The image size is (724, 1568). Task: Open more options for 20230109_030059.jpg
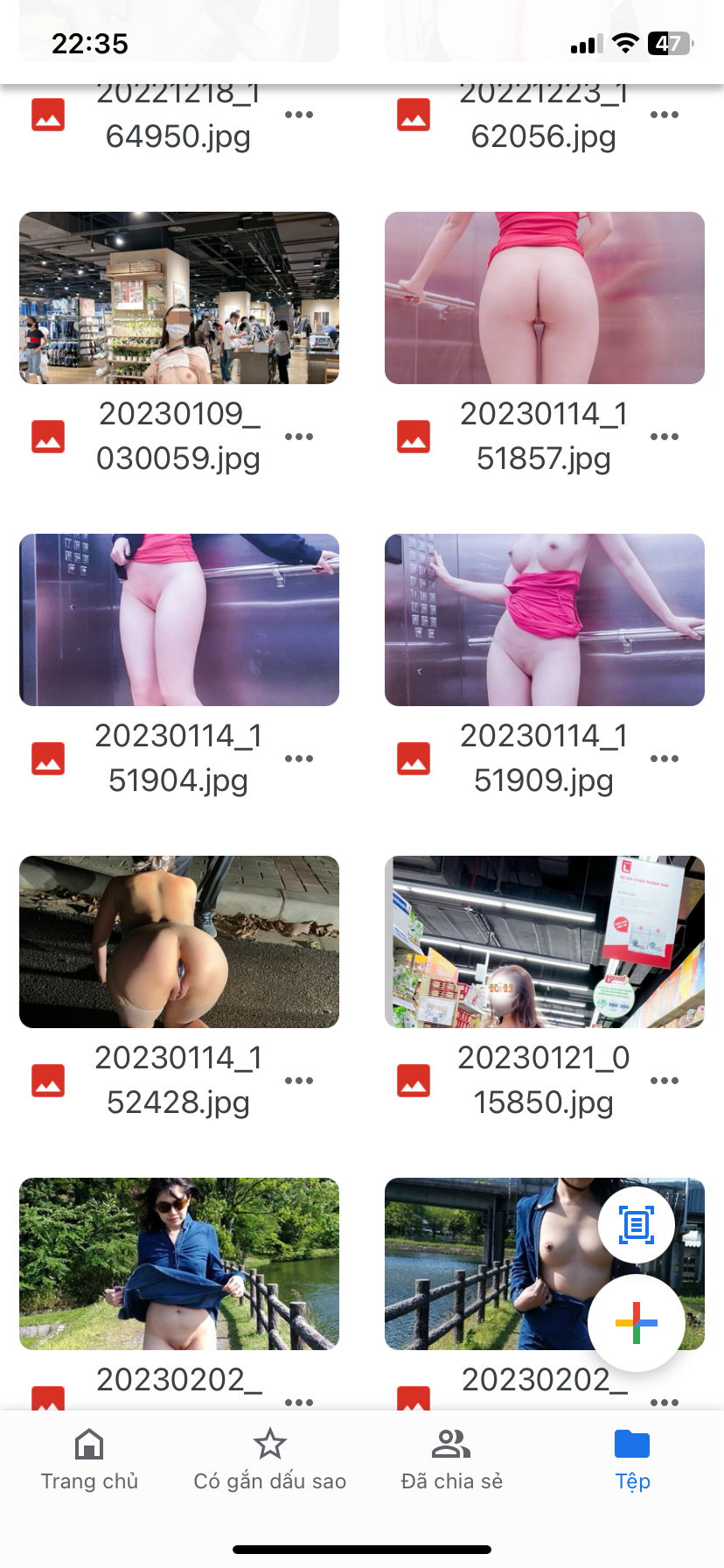pos(299,437)
